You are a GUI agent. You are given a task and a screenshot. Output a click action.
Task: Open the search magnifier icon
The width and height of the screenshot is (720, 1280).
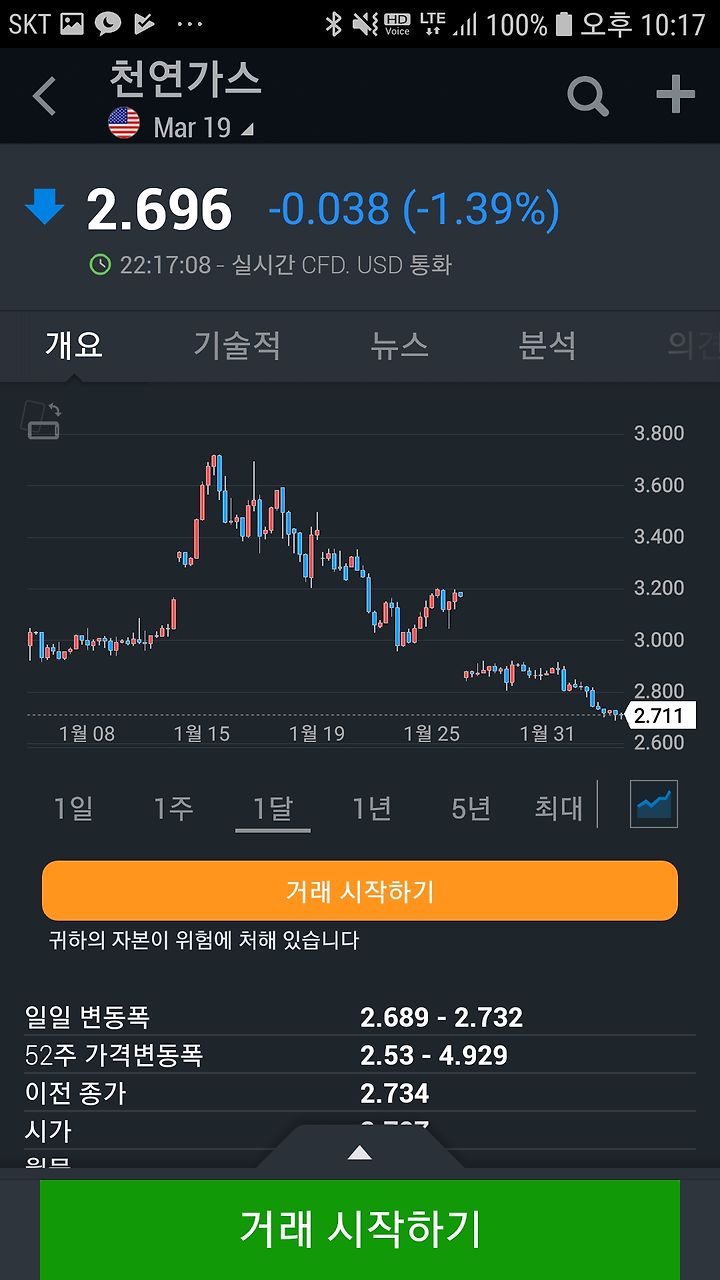(588, 96)
